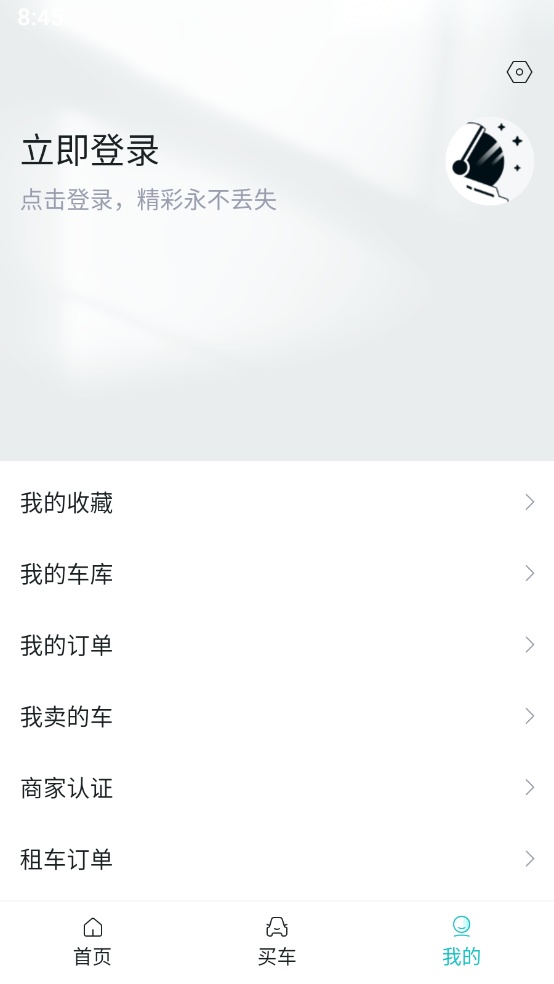This screenshot has width=554, height=984.
Task: Open the settings hexagon icon
Action: coord(519,72)
